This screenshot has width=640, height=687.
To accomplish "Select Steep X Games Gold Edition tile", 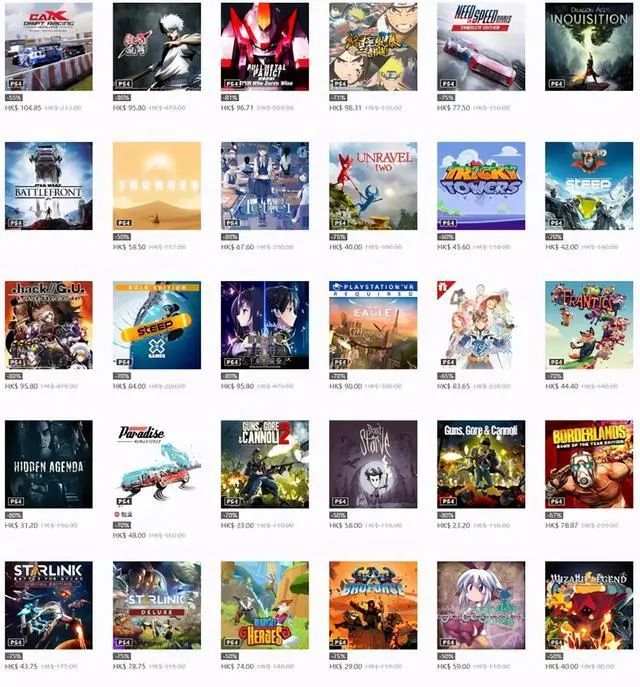I will click(x=156, y=324).
